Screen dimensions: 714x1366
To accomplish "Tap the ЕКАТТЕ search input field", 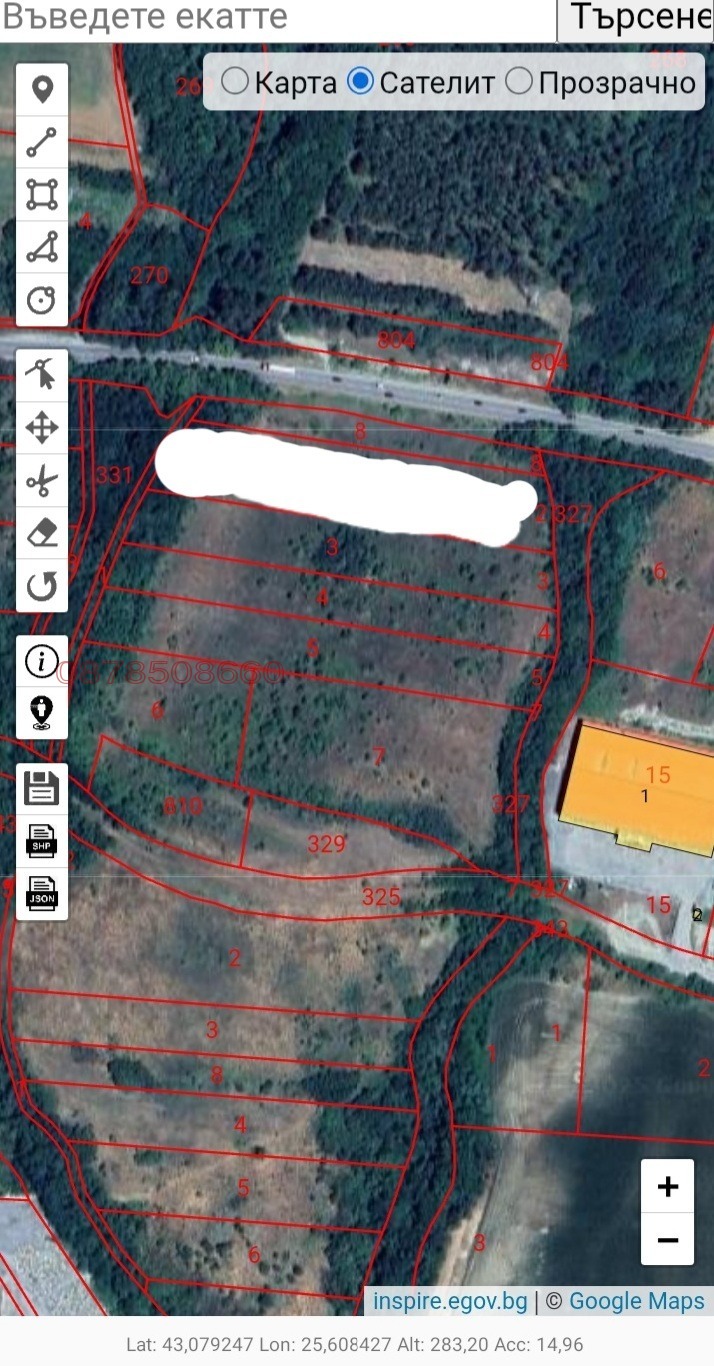I will click(275, 18).
